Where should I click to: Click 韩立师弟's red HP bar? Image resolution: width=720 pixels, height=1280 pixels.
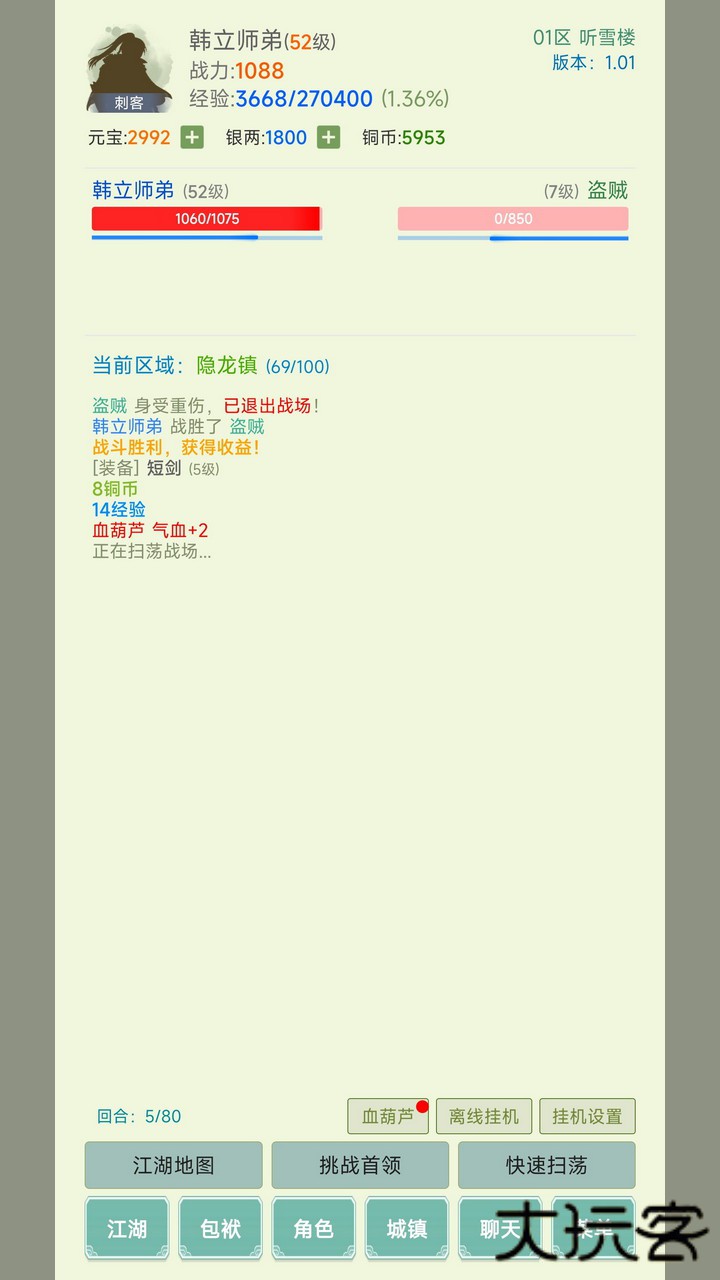point(206,218)
